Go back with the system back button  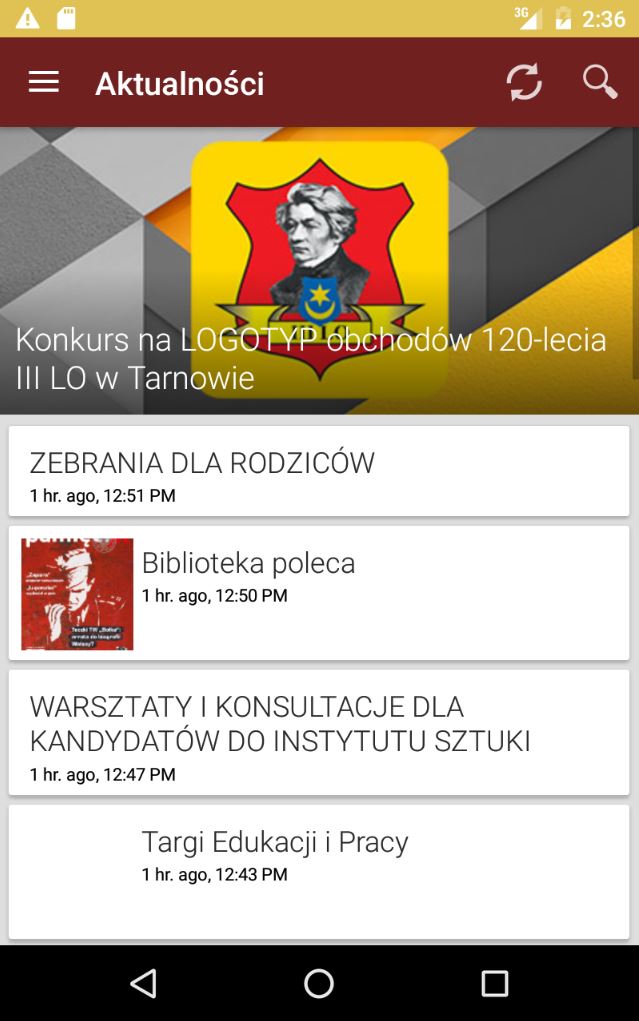143,983
